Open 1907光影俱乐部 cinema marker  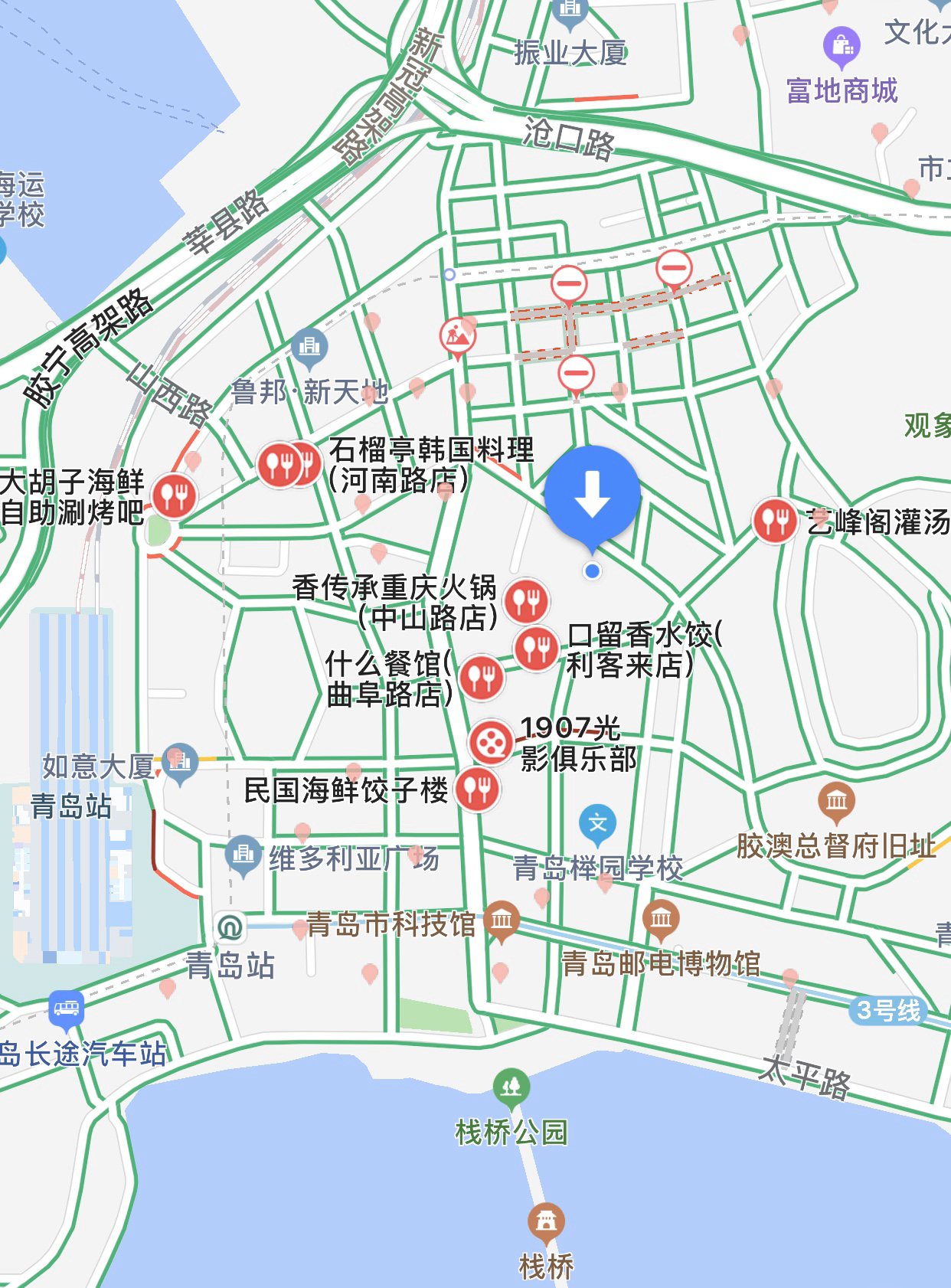[490, 740]
